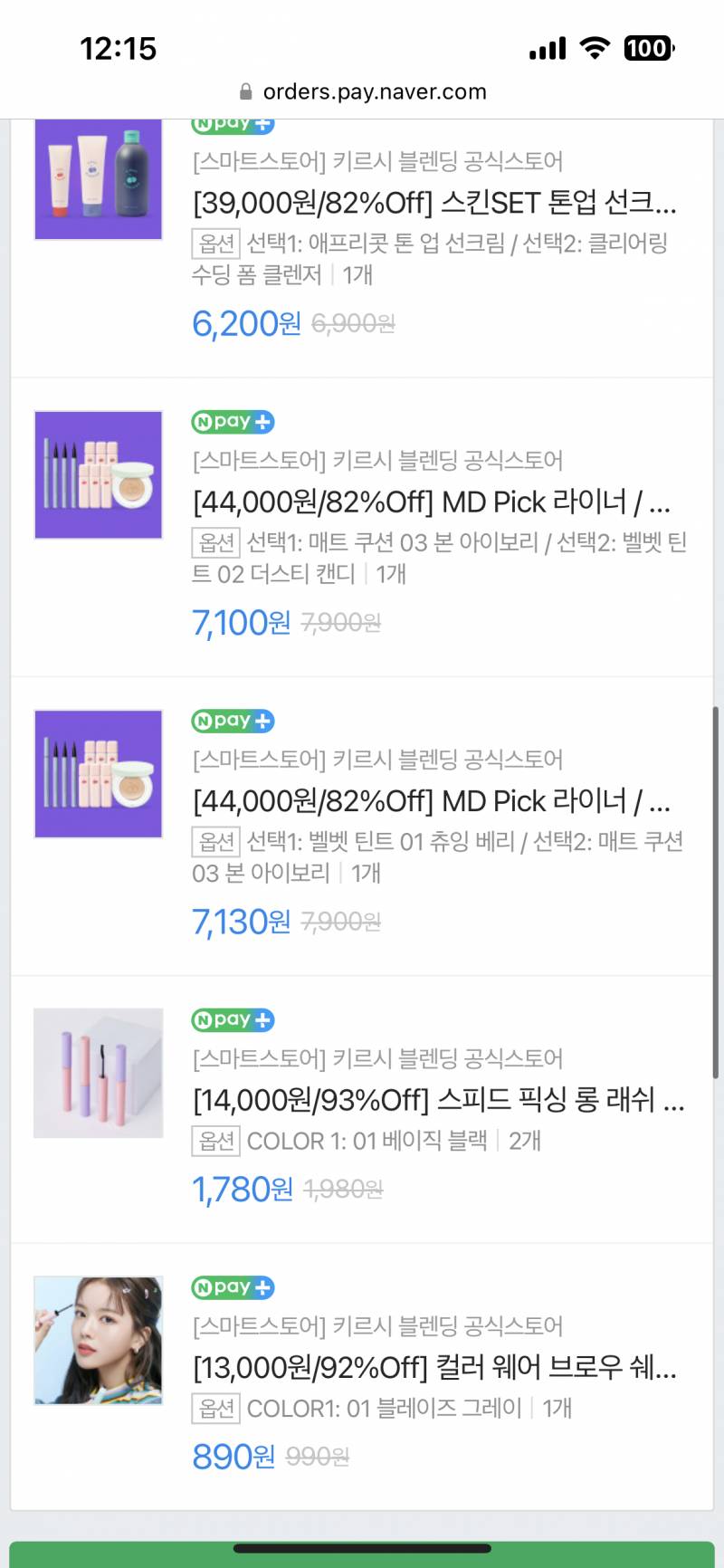This screenshot has height=1568, width=724.
Task: Select the 6,200원 discounted price
Action: pyautogui.click(x=245, y=322)
